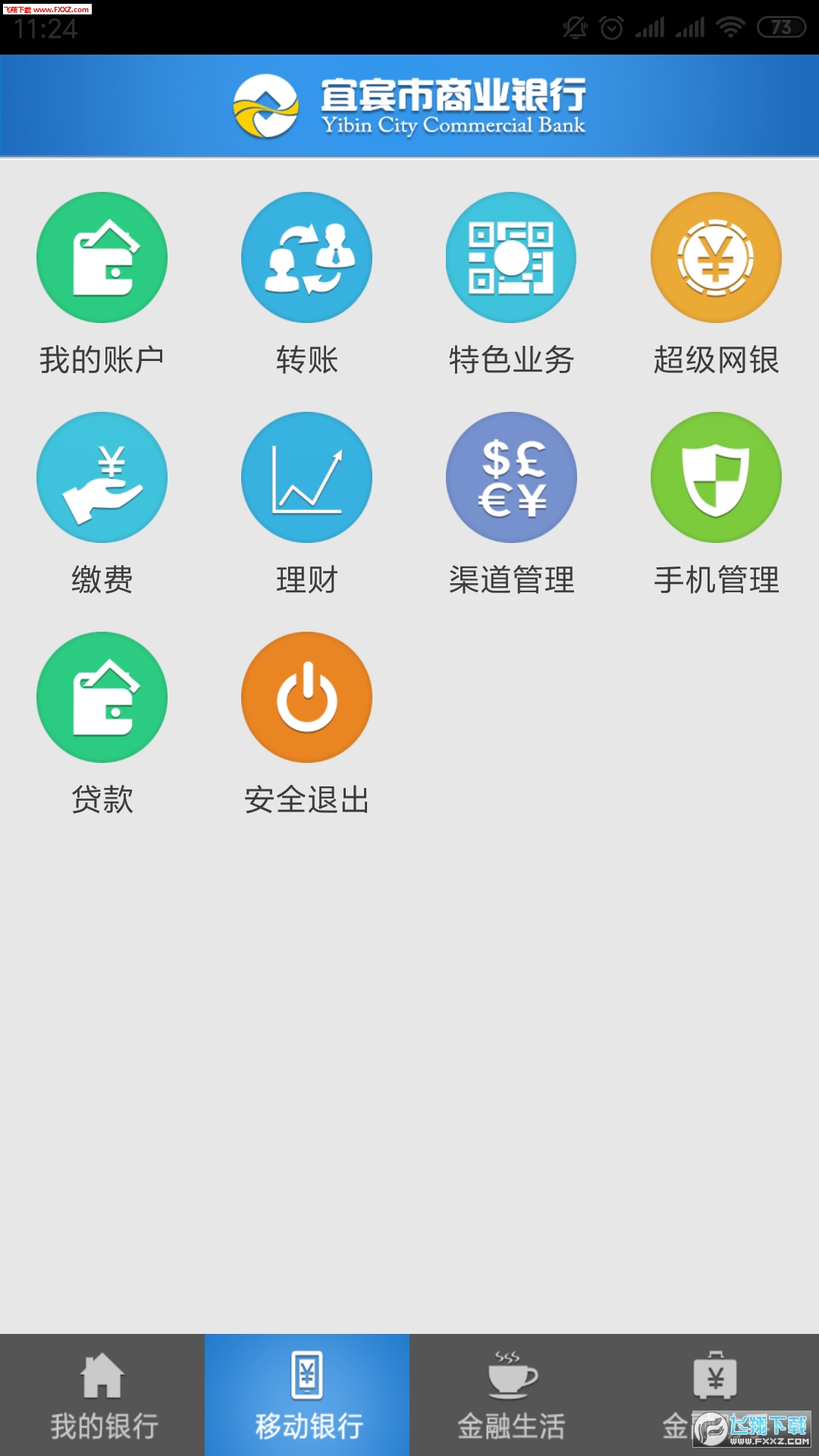Switch to the 我的银行 tab
This screenshot has width=819, height=1456.
click(102, 1395)
